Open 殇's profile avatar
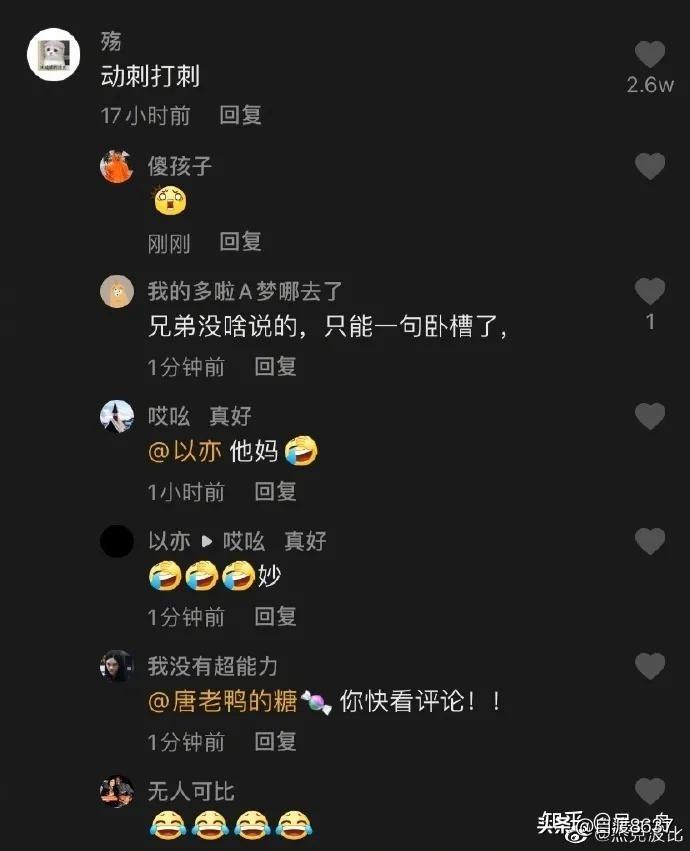 click(53, 54)
